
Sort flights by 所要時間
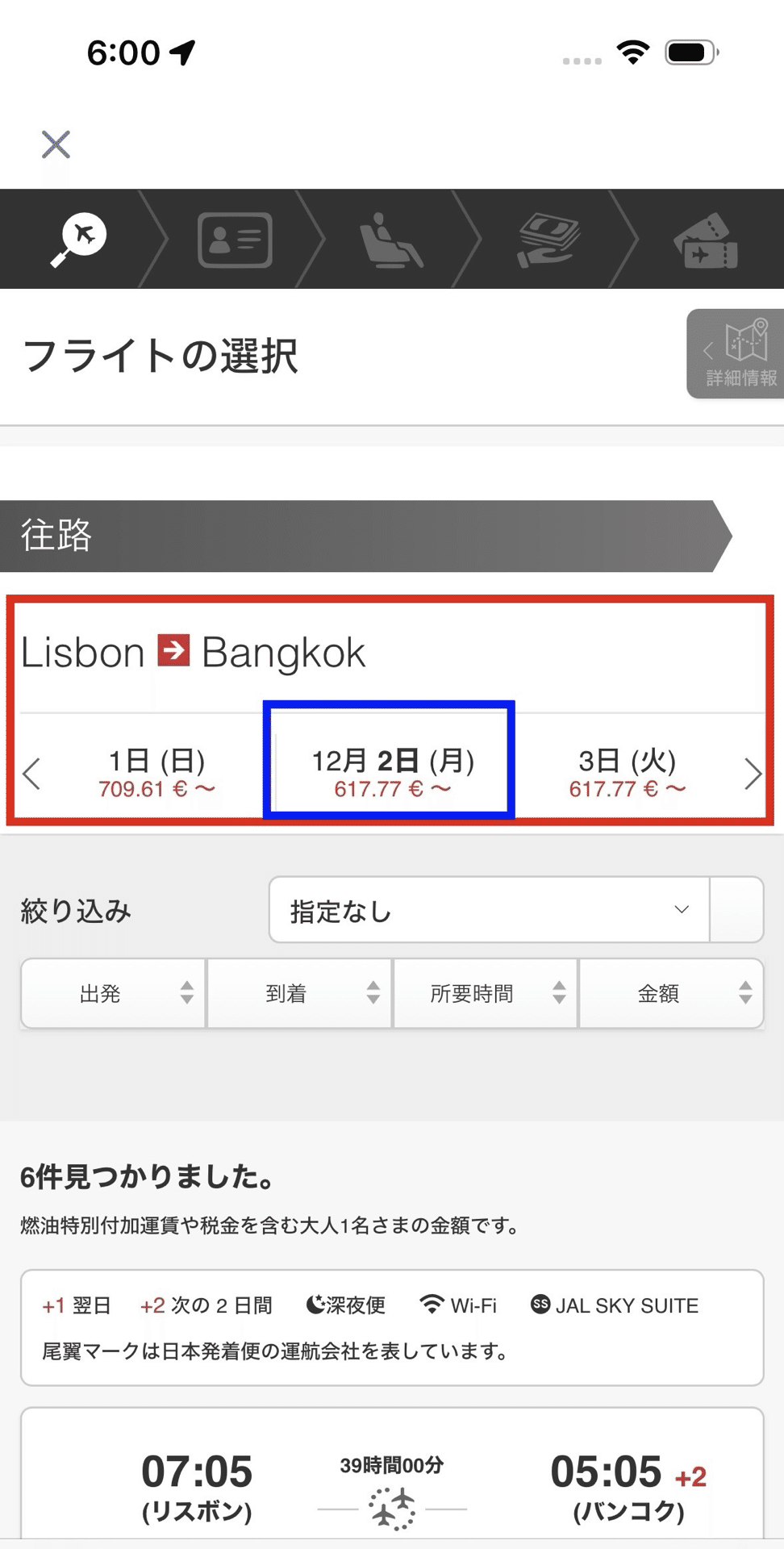[x=486, y=993]
